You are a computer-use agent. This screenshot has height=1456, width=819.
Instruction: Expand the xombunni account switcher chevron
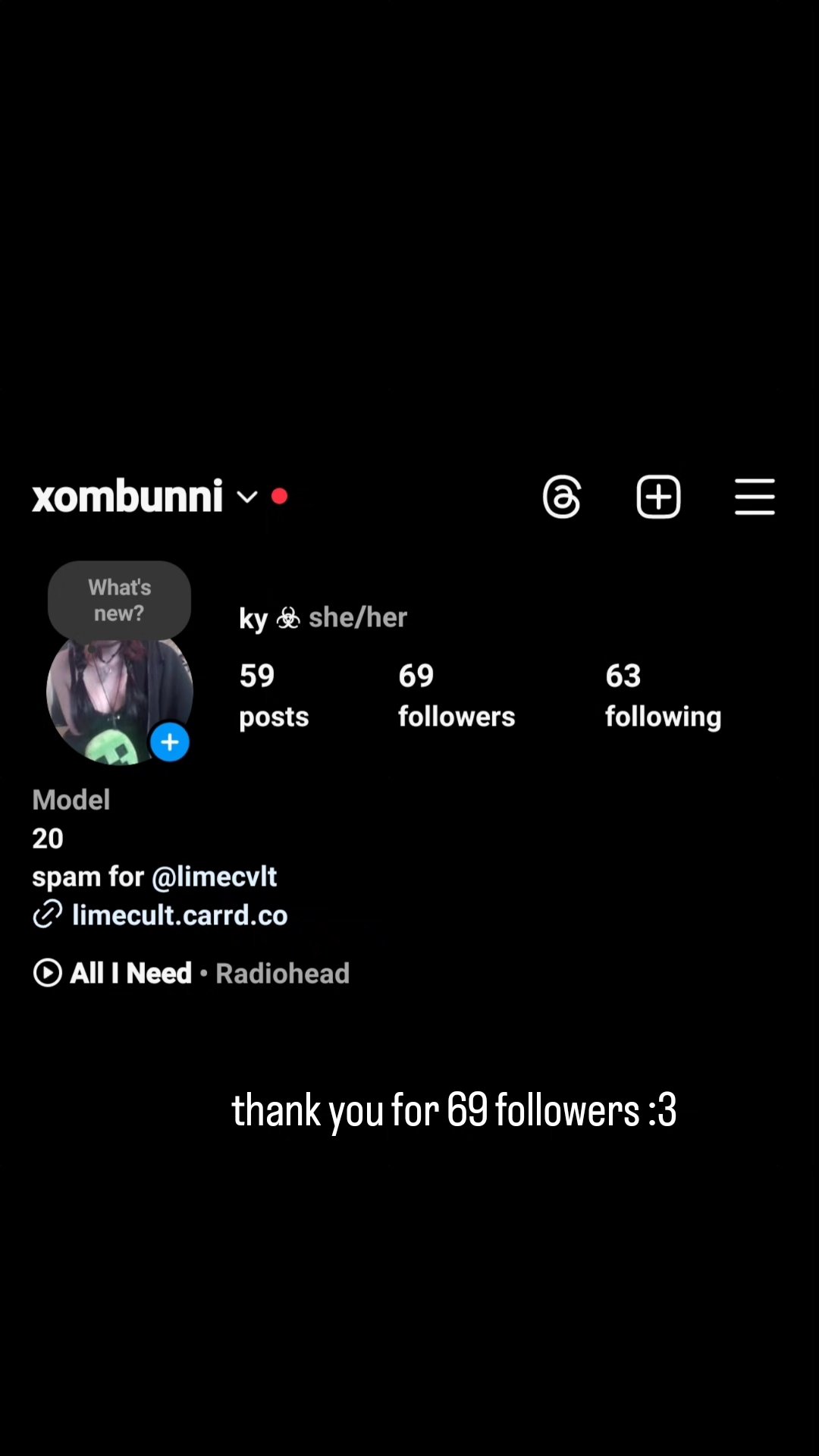click(247, 497)
